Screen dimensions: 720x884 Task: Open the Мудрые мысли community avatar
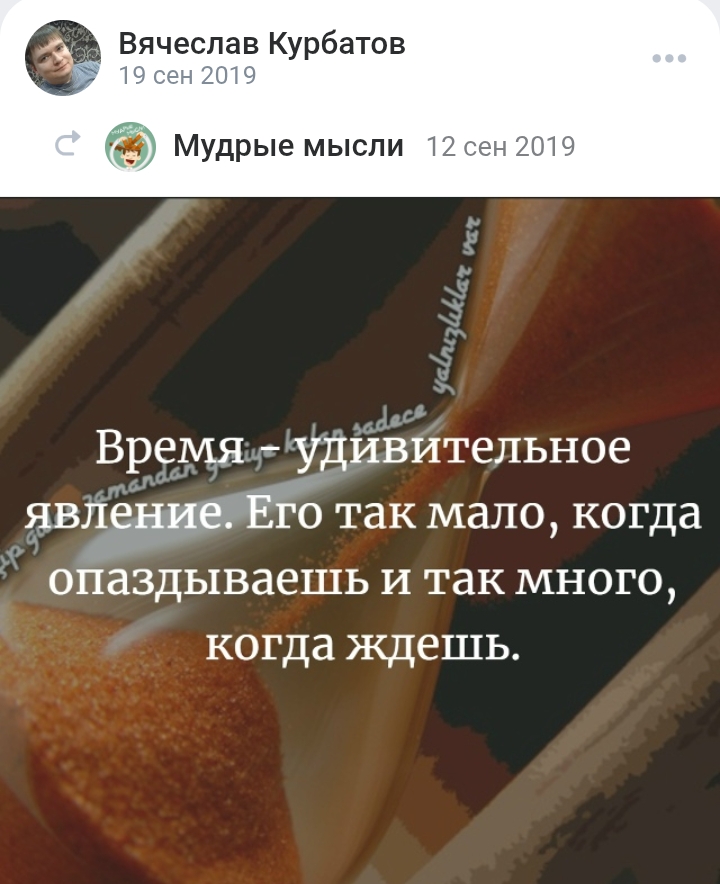[131, 146]
